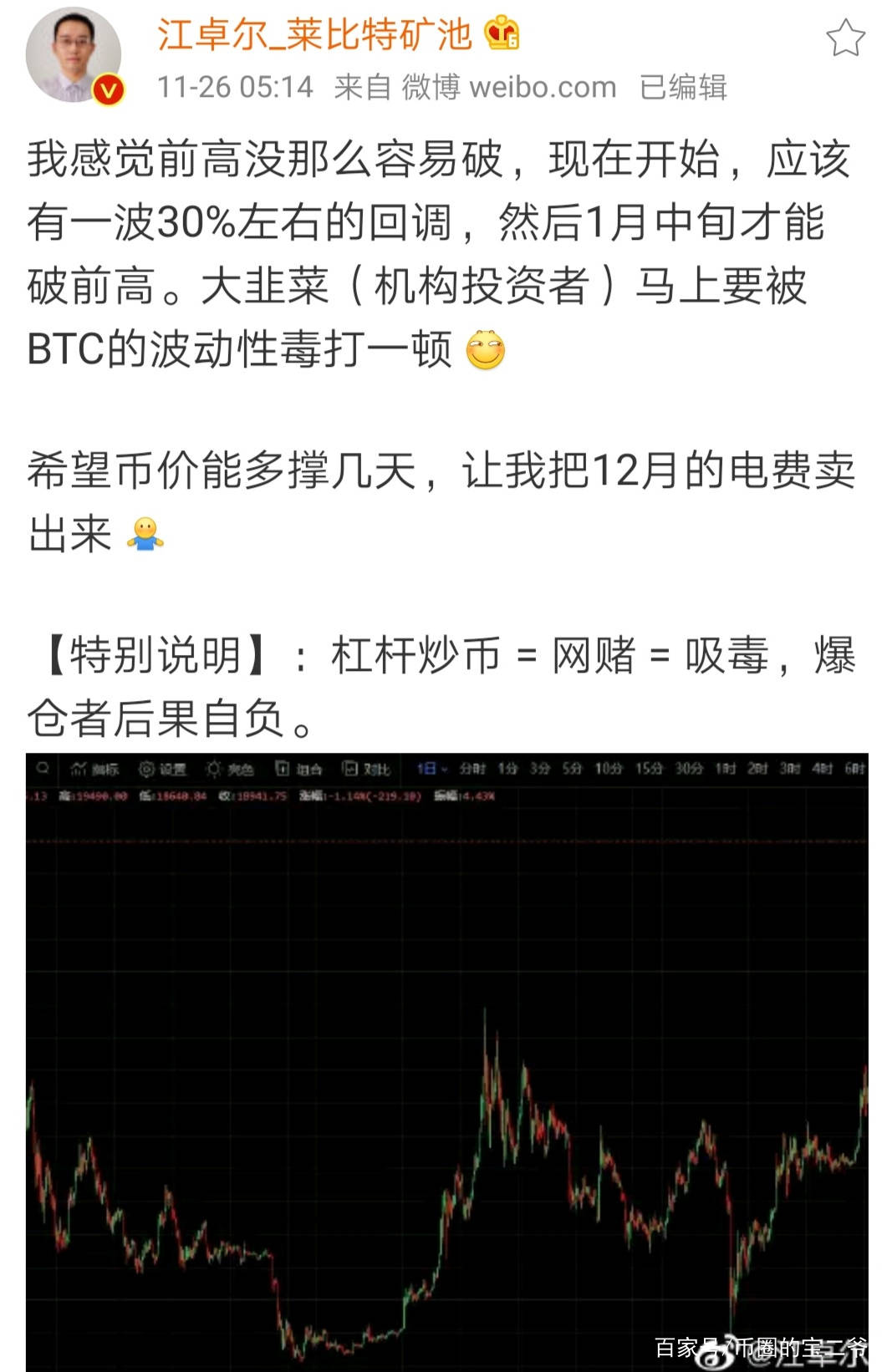The image size is (882, 1372).
Task: Click the username 江卓尔_莱比特矿池
Action: click(x=316, y=33)
